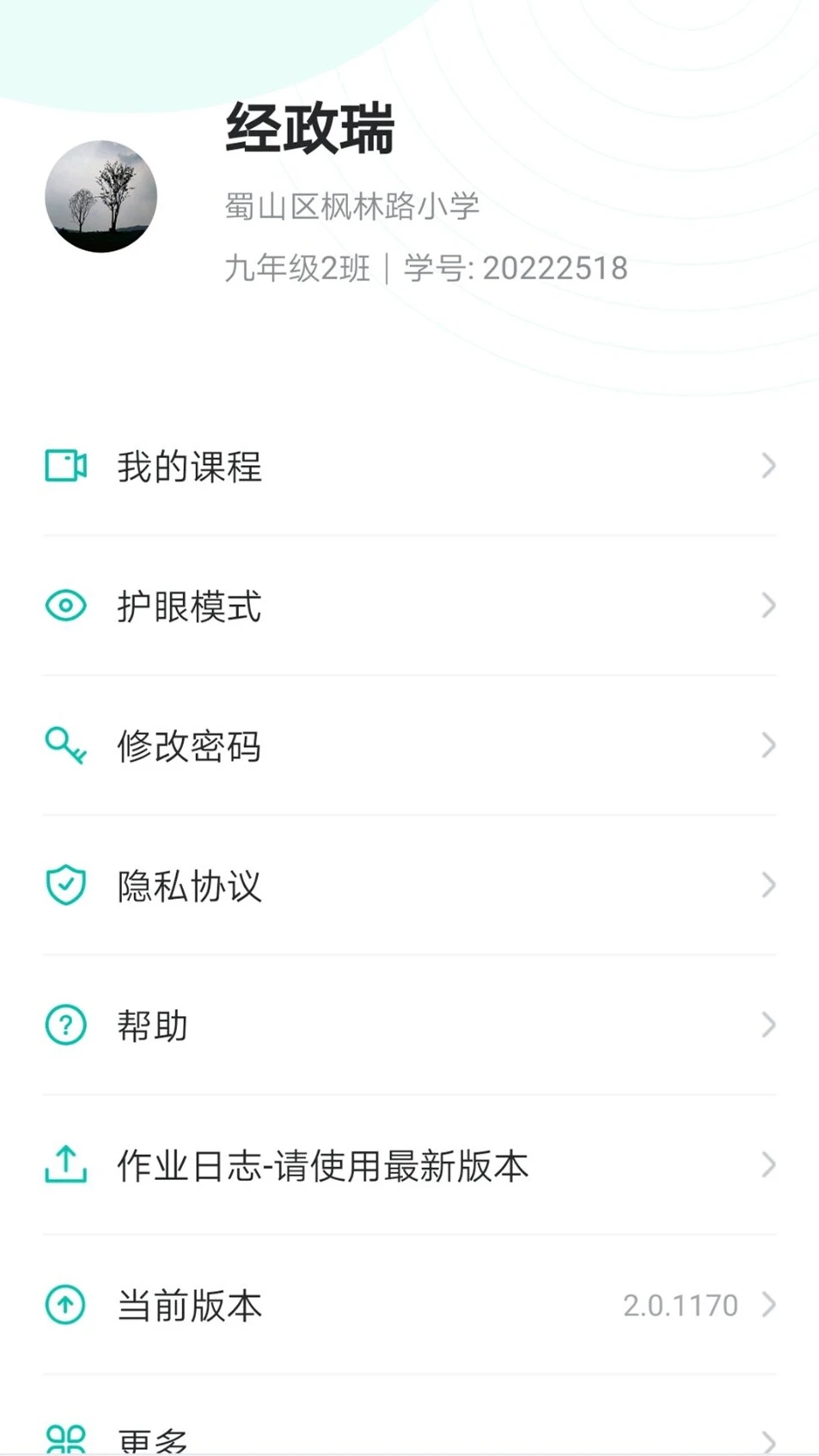This screenshot has width=819, height=1456.
Task: Expand the 我的课程 row via its chevron
Action: tap(767, 466)
